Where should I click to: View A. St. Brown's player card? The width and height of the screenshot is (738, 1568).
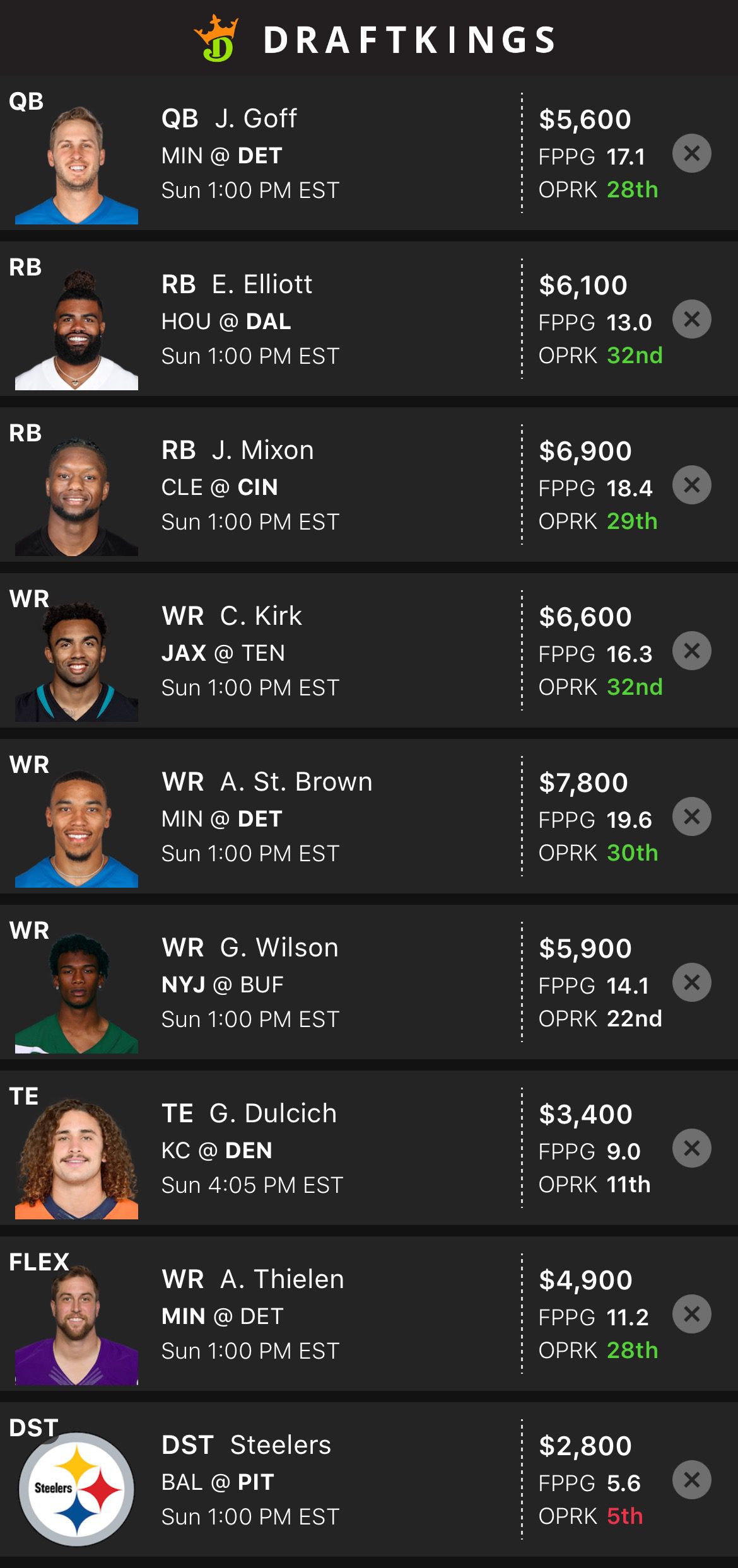tap(295, 782)
